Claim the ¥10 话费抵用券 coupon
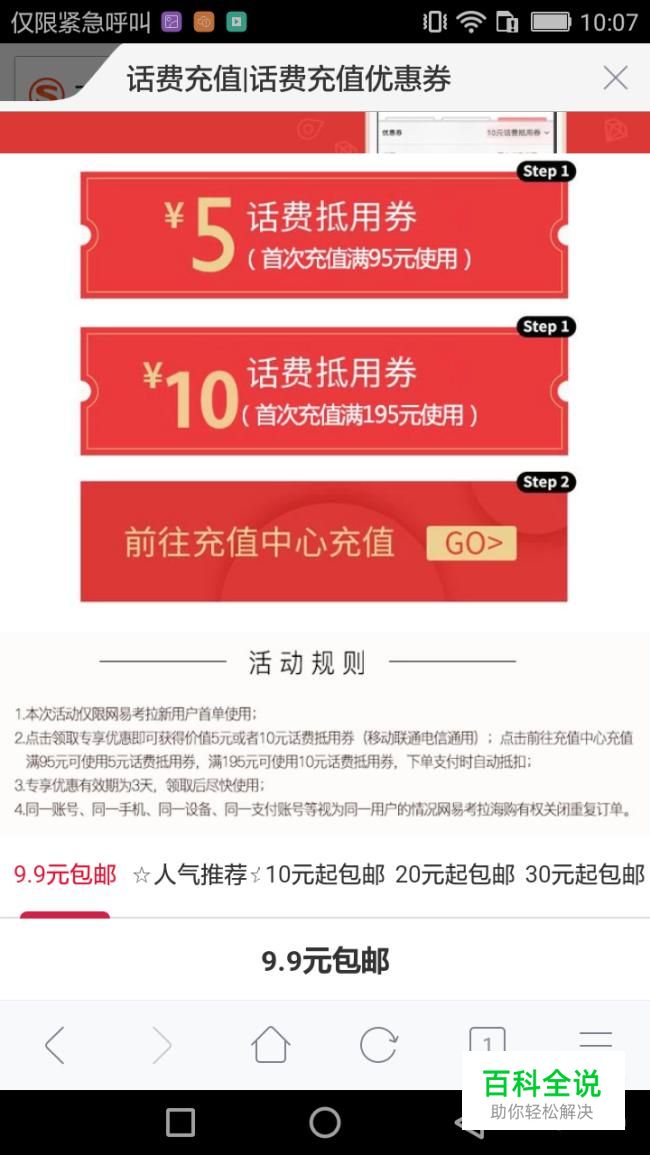This screenshot has height=1155, width=650. click(x=324, y=390)
